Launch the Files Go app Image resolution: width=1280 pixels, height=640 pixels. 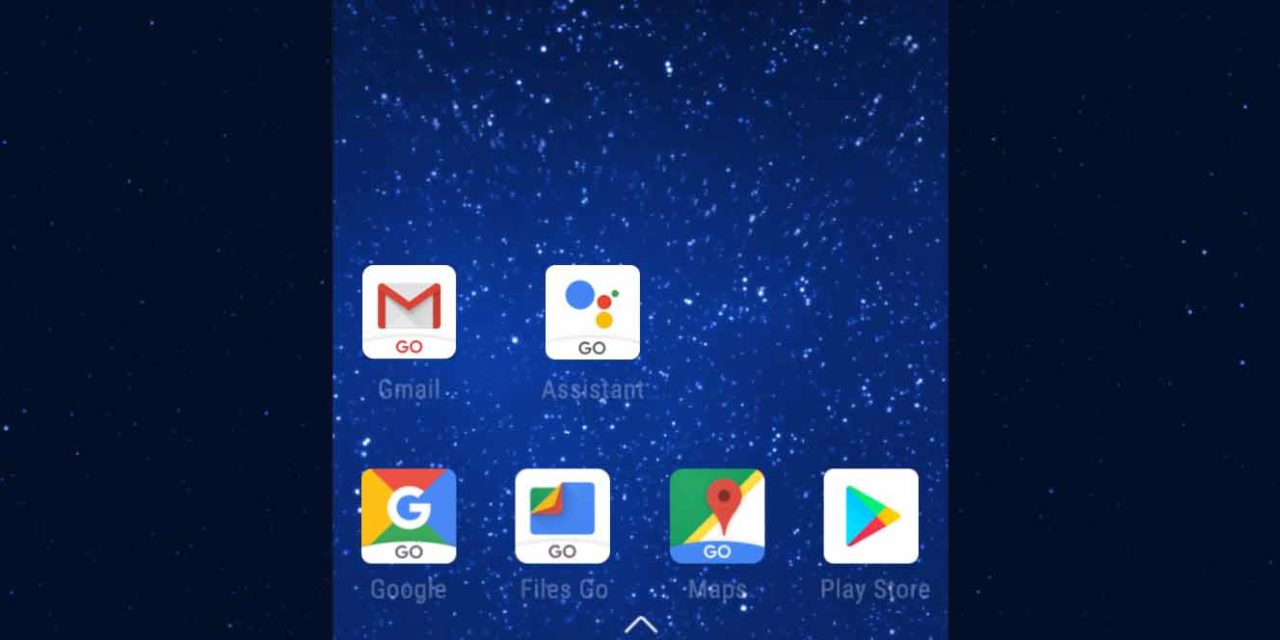tap(562, 516)
